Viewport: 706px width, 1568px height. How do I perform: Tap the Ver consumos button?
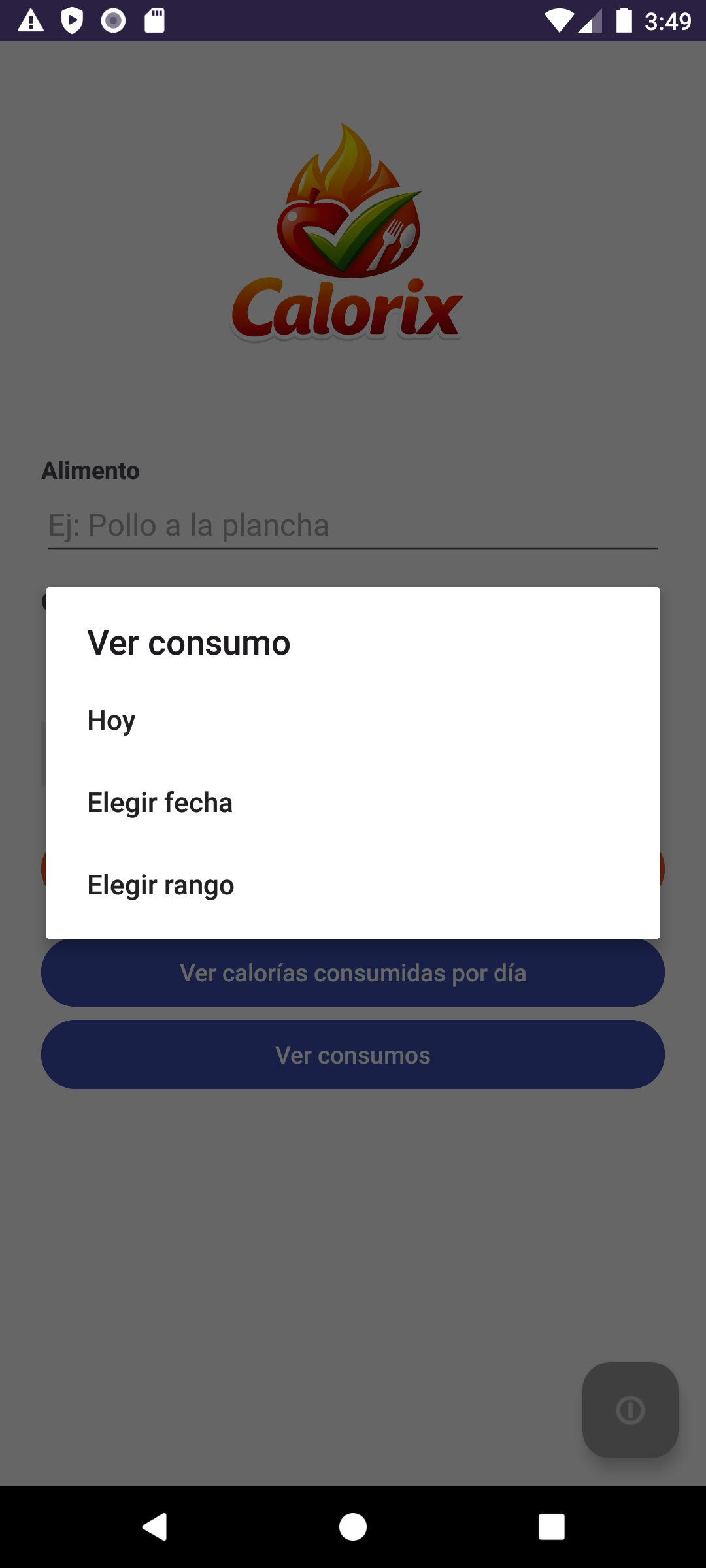(353, 1054)
